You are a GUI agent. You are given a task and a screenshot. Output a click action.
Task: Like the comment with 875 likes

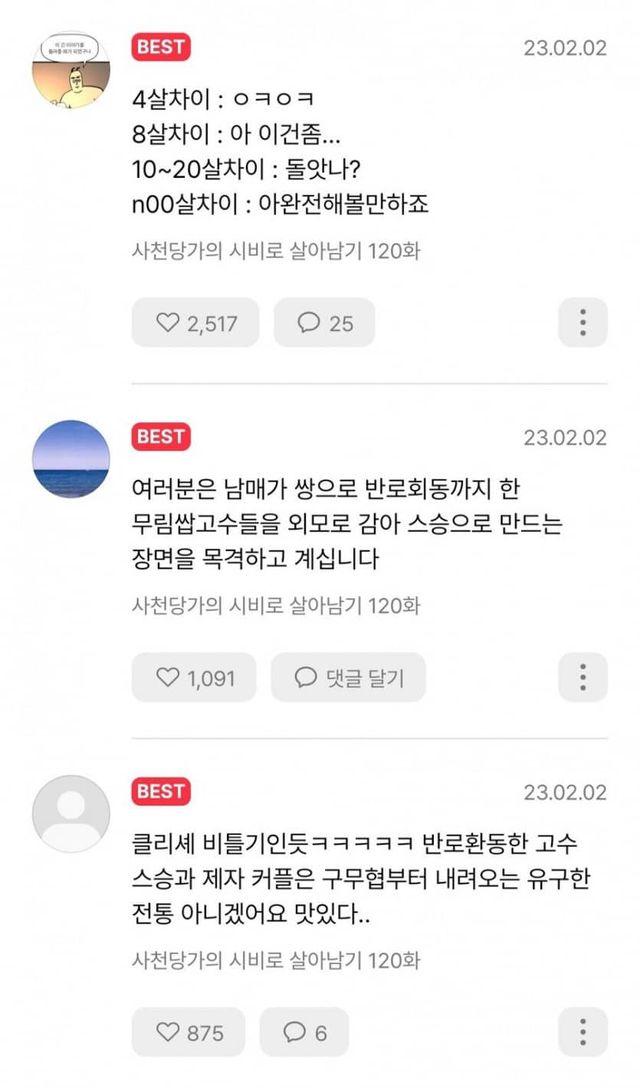[188, 1032]
